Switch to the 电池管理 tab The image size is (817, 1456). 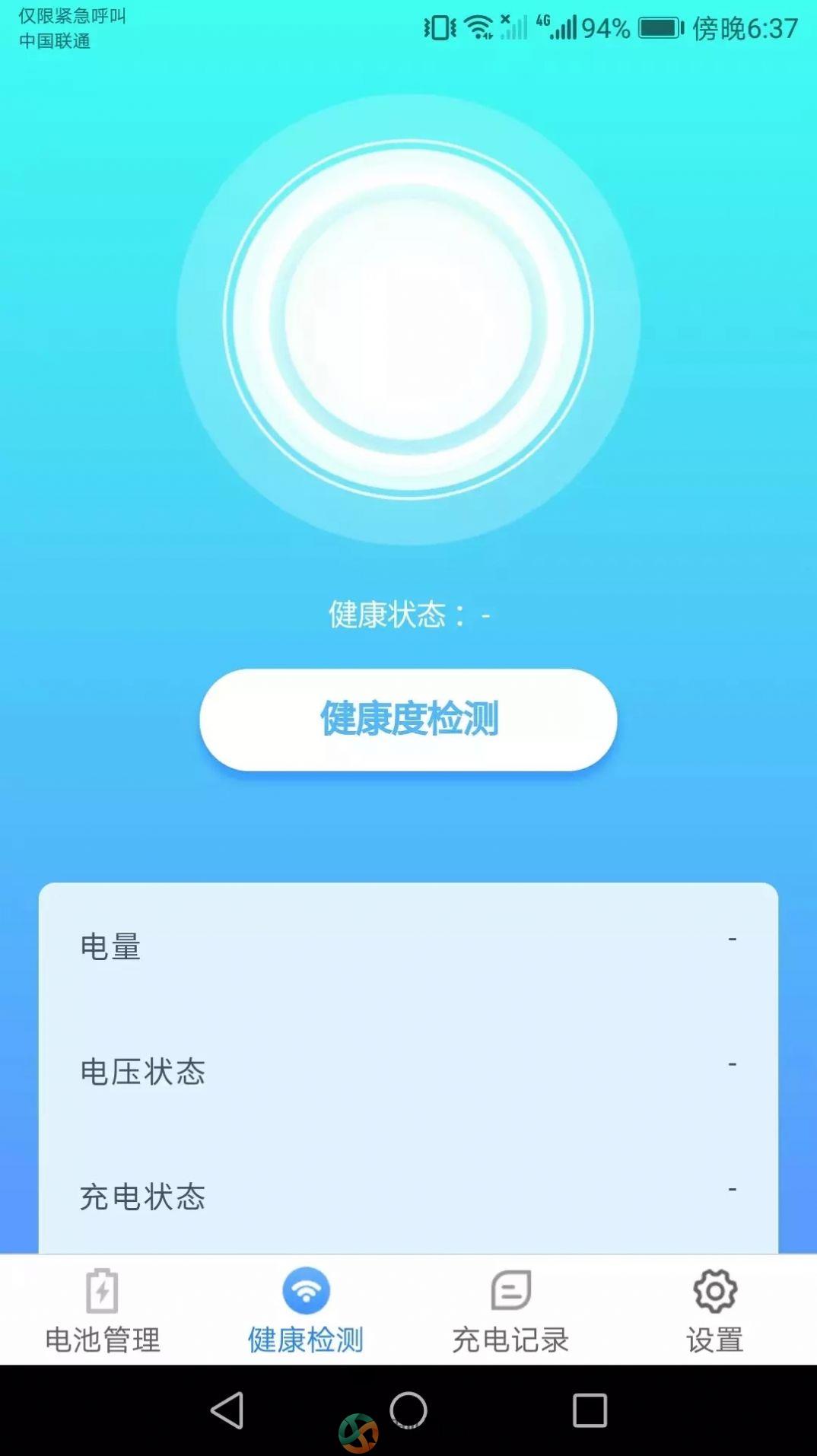point(103,1311)
